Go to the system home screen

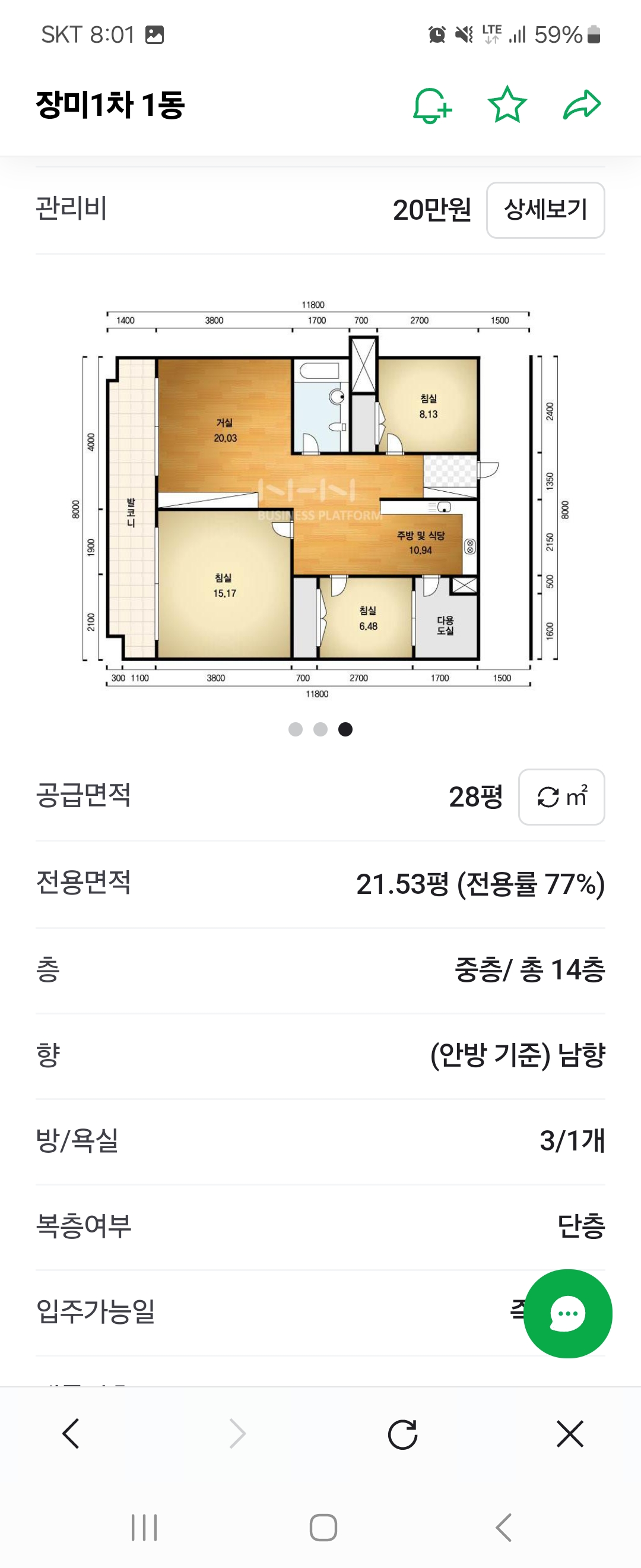[323, 1528]
